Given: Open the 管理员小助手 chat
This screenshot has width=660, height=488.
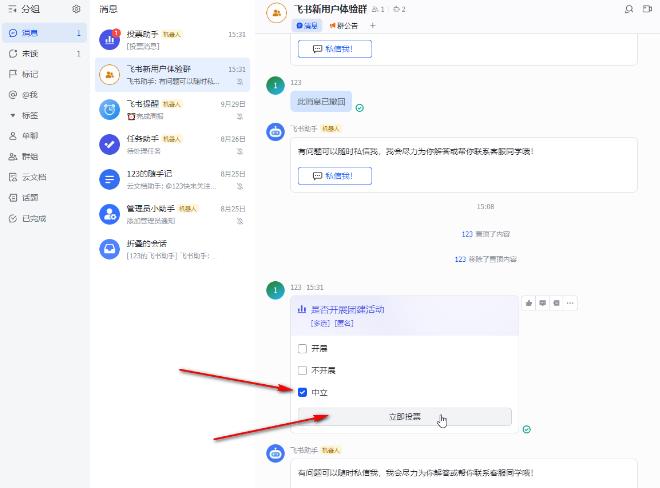Looking at the screenshot, I should click(172, 213).
